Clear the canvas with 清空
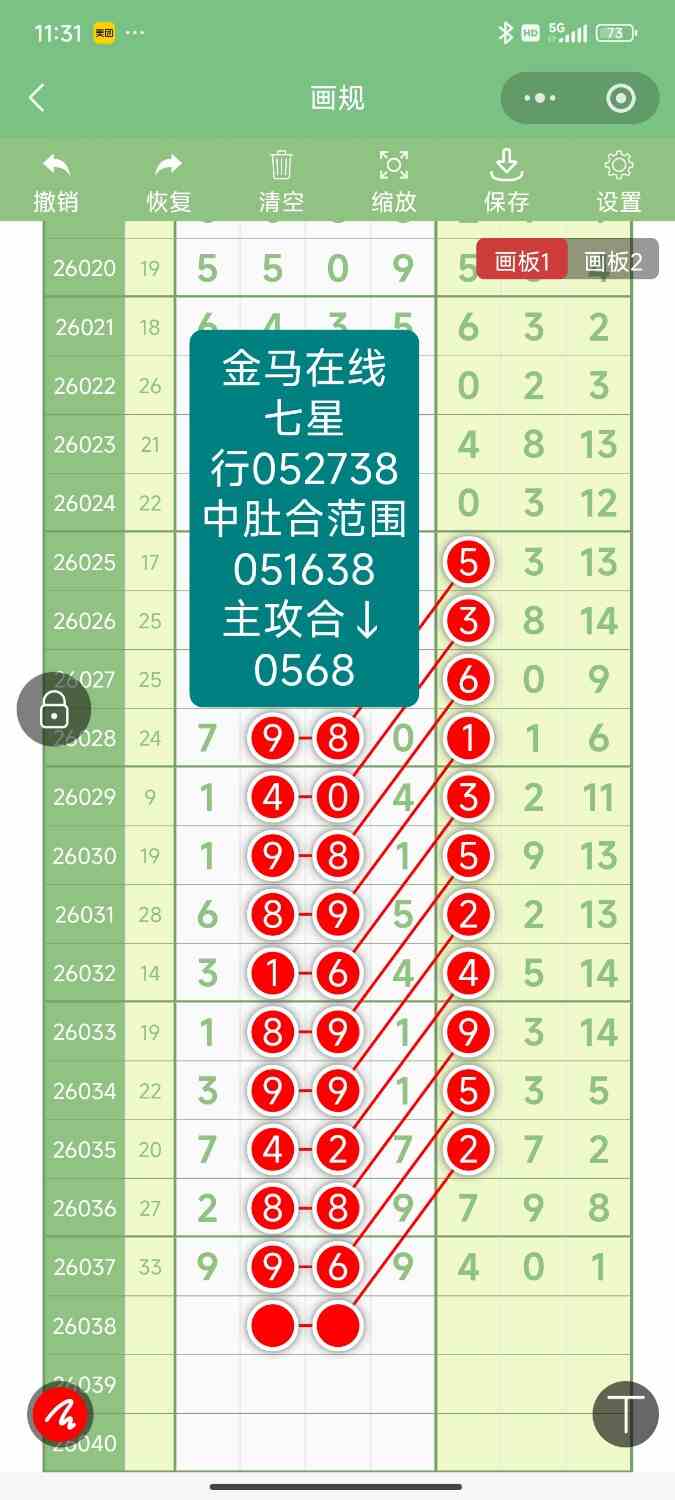The image size is (675, 1500). click(x=281, y=181)
